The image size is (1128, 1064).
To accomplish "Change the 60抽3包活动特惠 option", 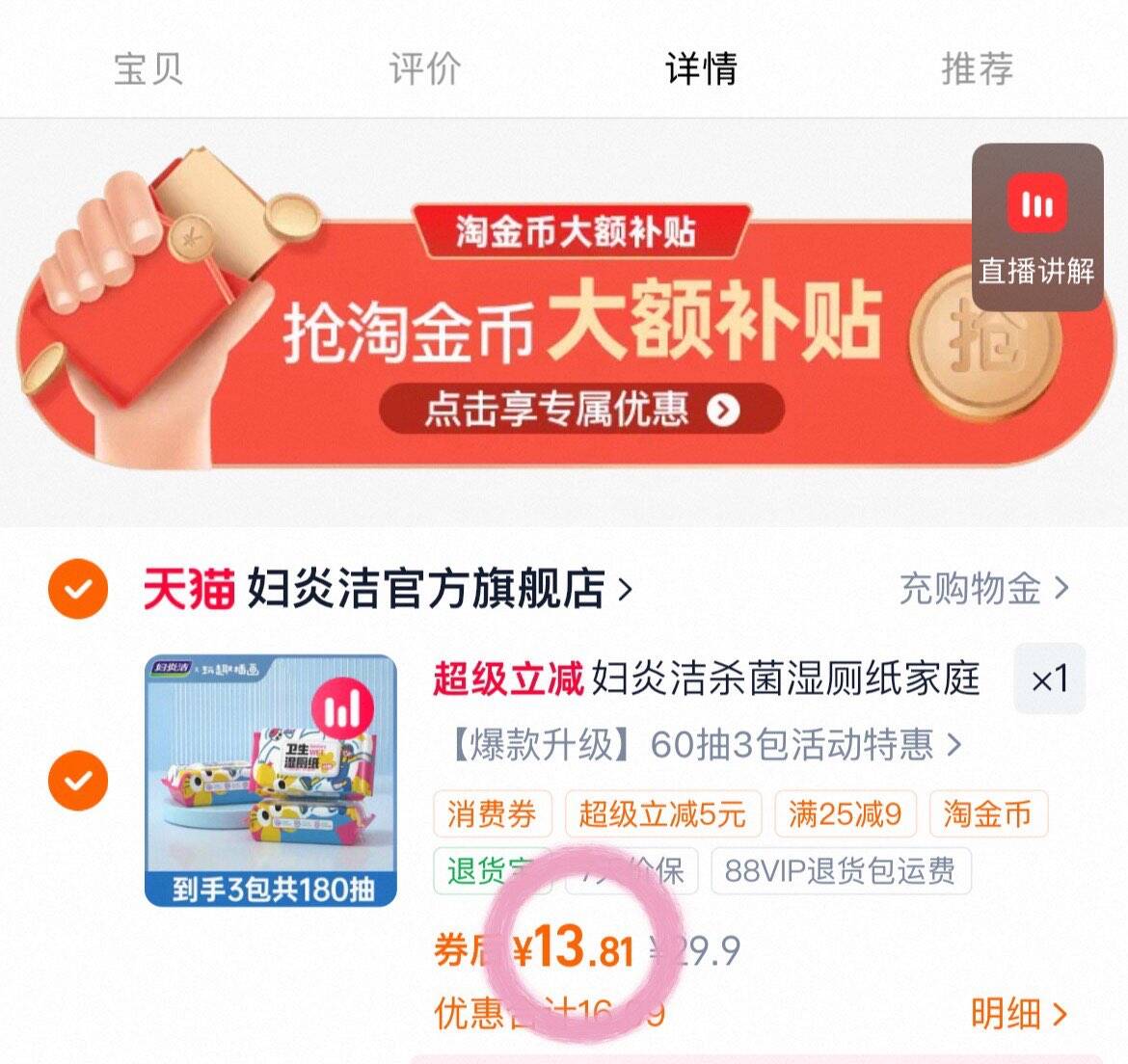I will 705,745.
